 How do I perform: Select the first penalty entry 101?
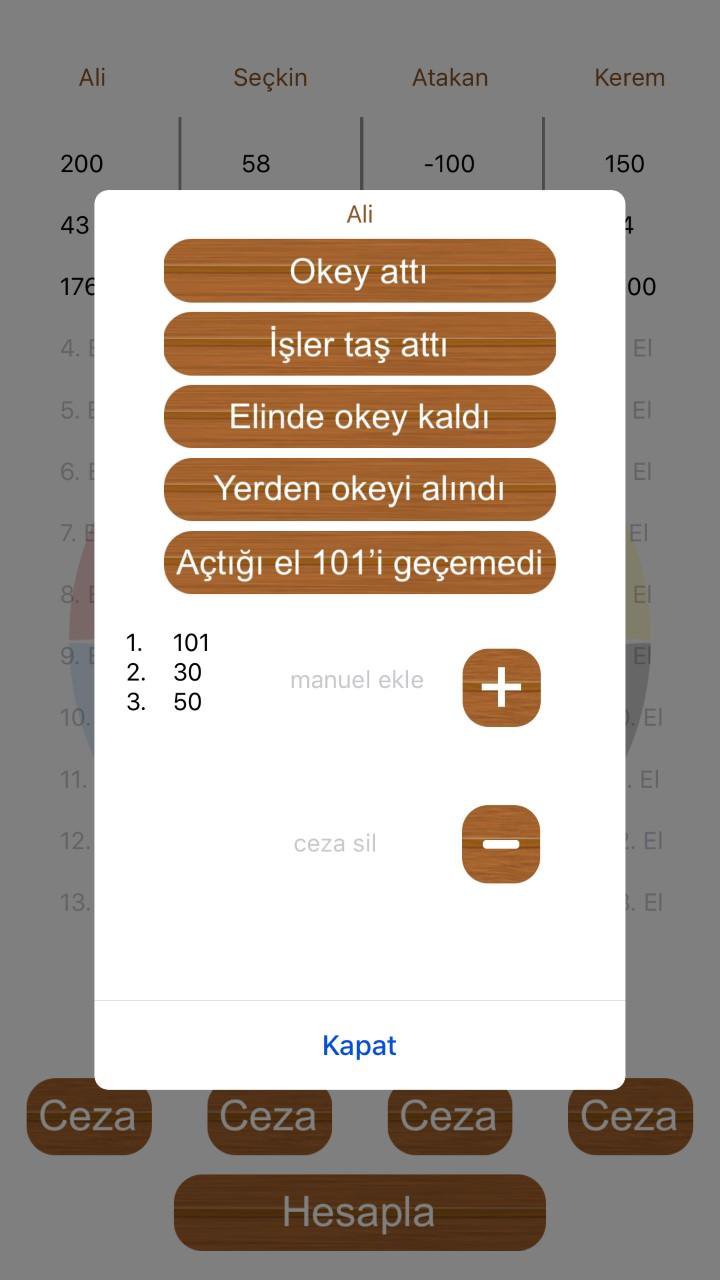pyautogui.click(x=170, y=642)
